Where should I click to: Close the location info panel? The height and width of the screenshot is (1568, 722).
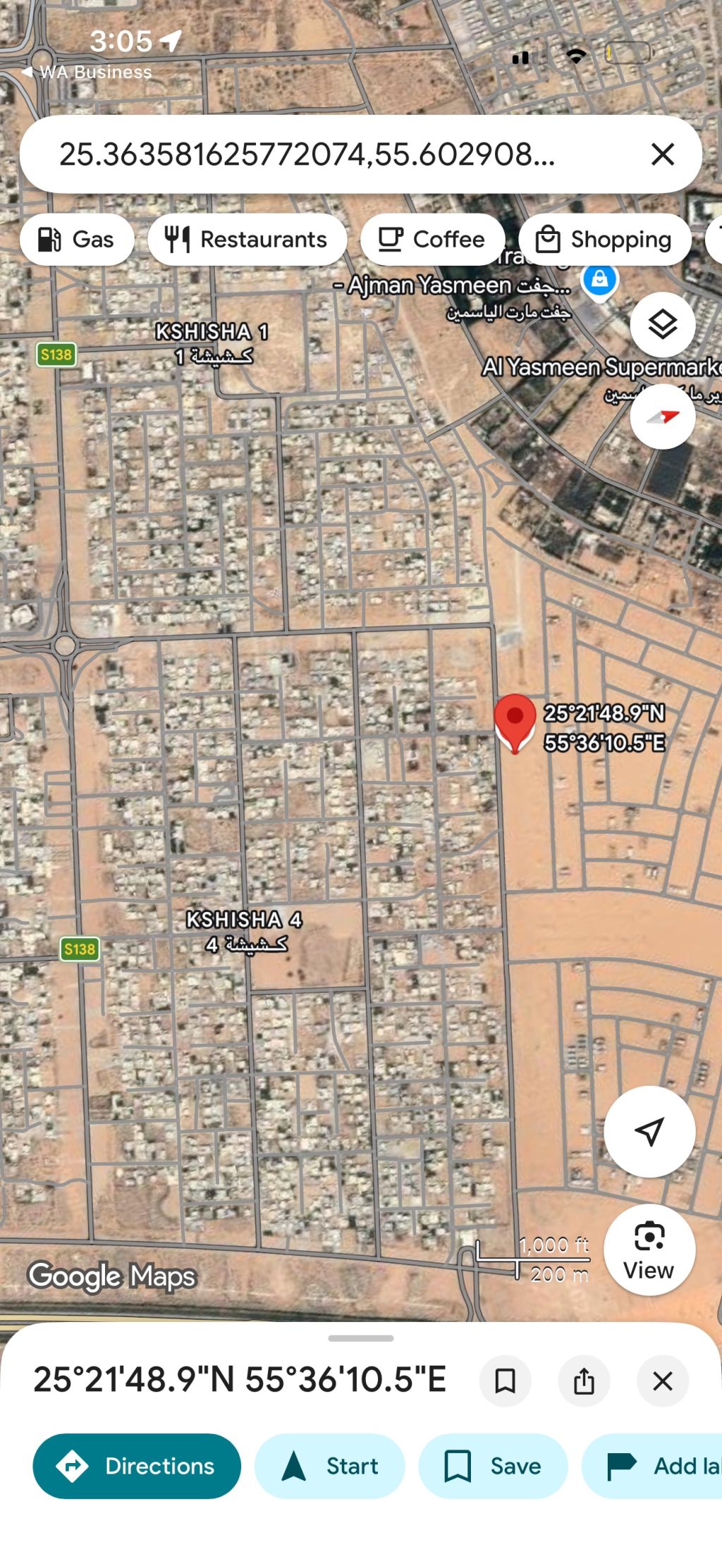click(x=662, y=1381)
